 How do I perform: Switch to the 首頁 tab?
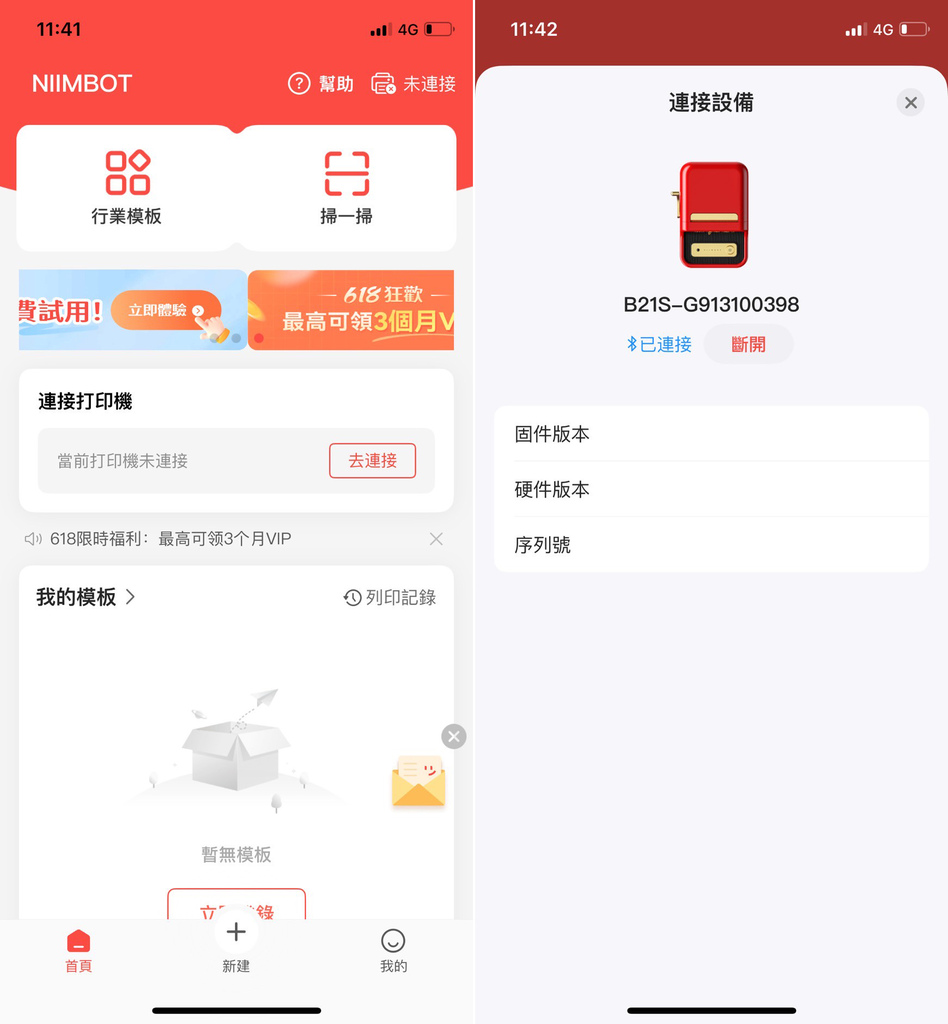[78, 951]
